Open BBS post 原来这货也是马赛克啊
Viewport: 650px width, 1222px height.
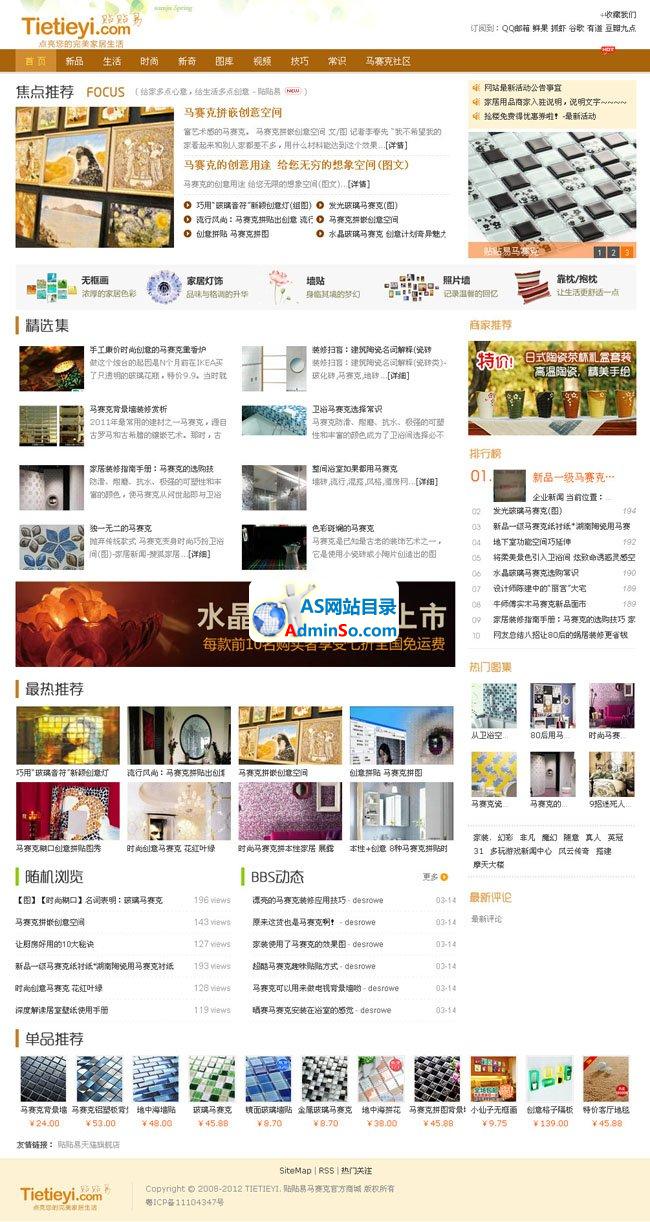(x=300, y=922)
